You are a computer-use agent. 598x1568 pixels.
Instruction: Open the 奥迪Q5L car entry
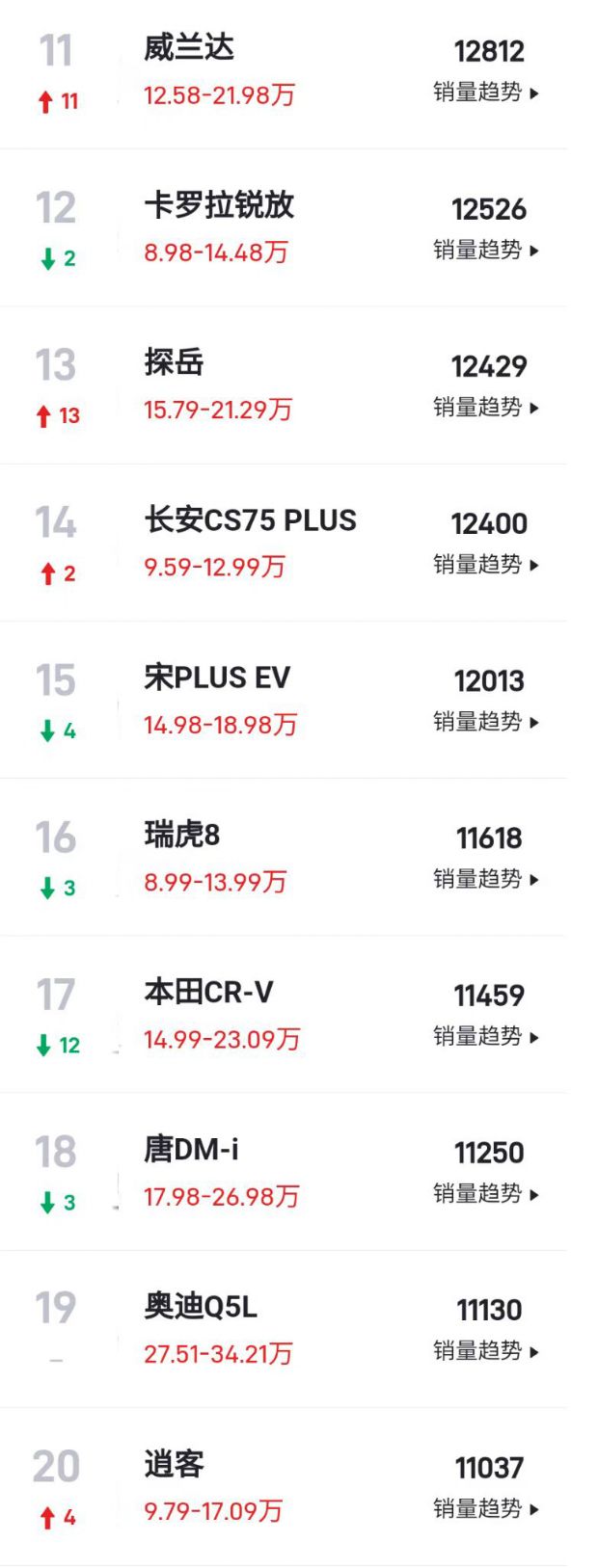(201, 1307)
